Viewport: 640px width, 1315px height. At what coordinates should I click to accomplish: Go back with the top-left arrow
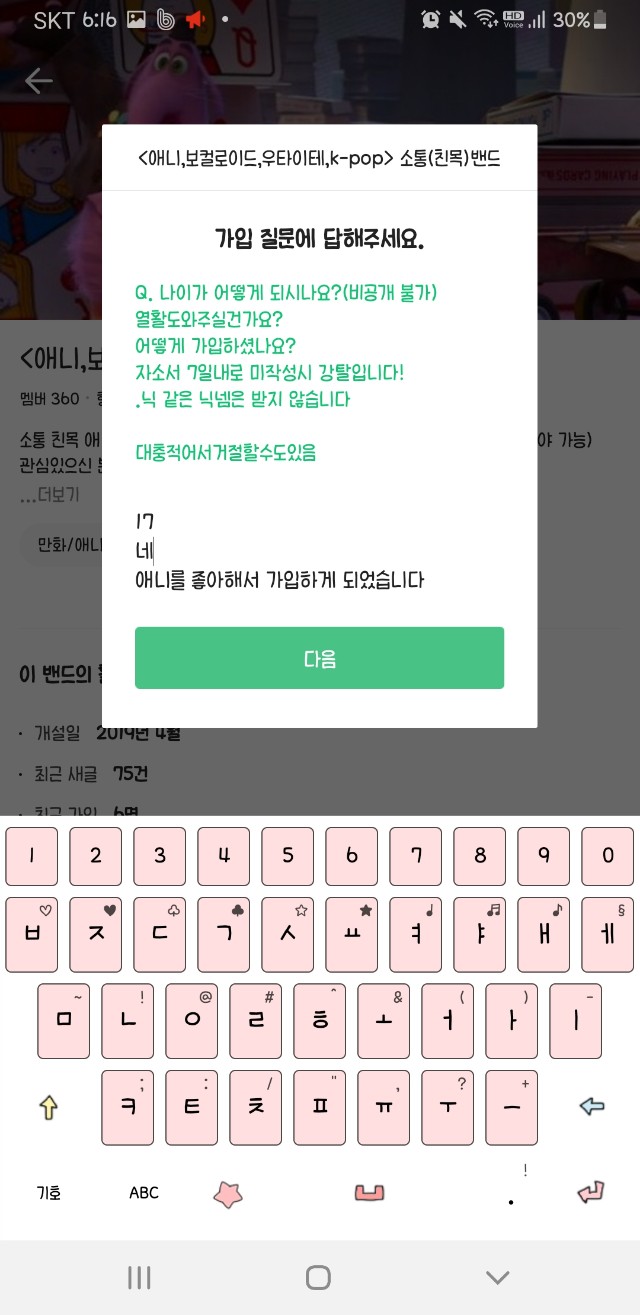point(39,81)
